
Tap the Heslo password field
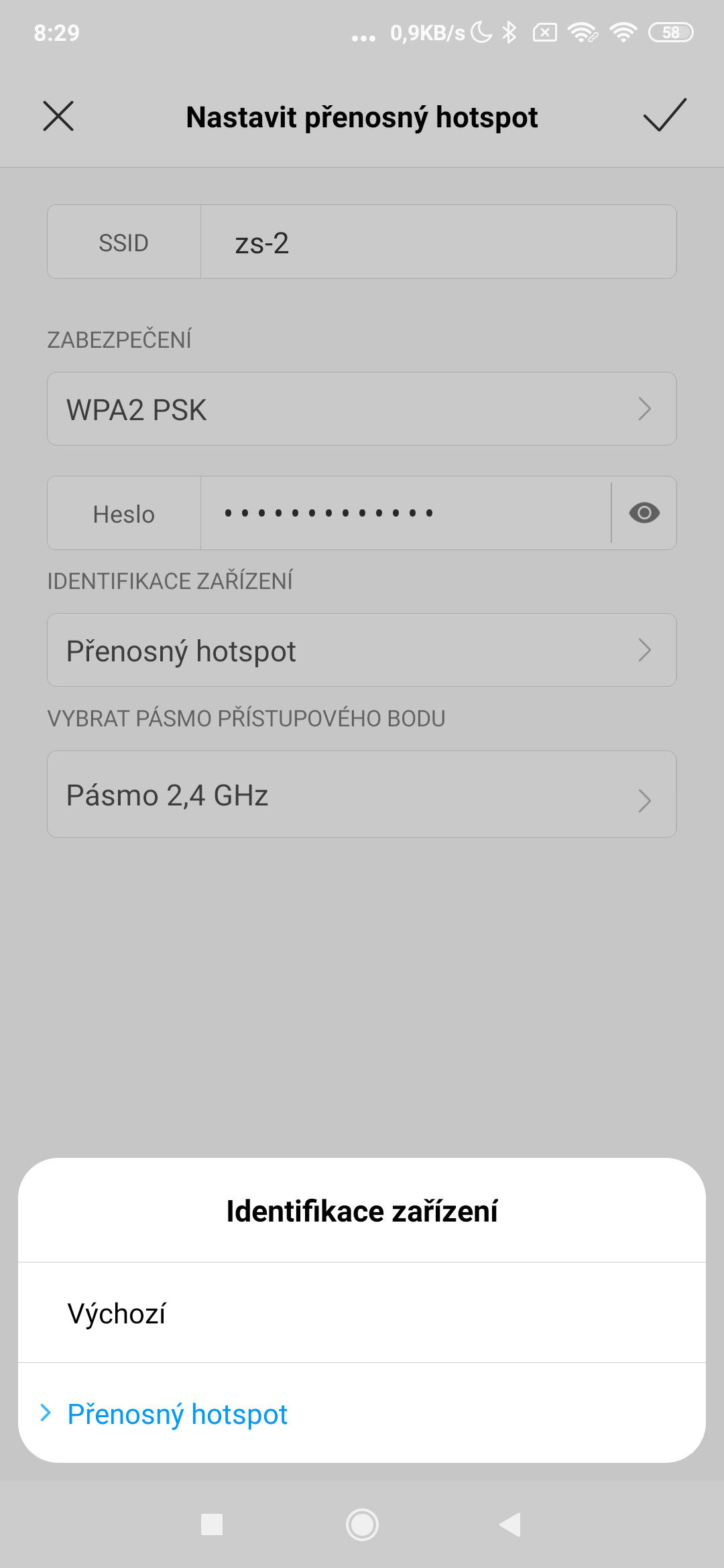pyautogui.click(x=405, y=513)
